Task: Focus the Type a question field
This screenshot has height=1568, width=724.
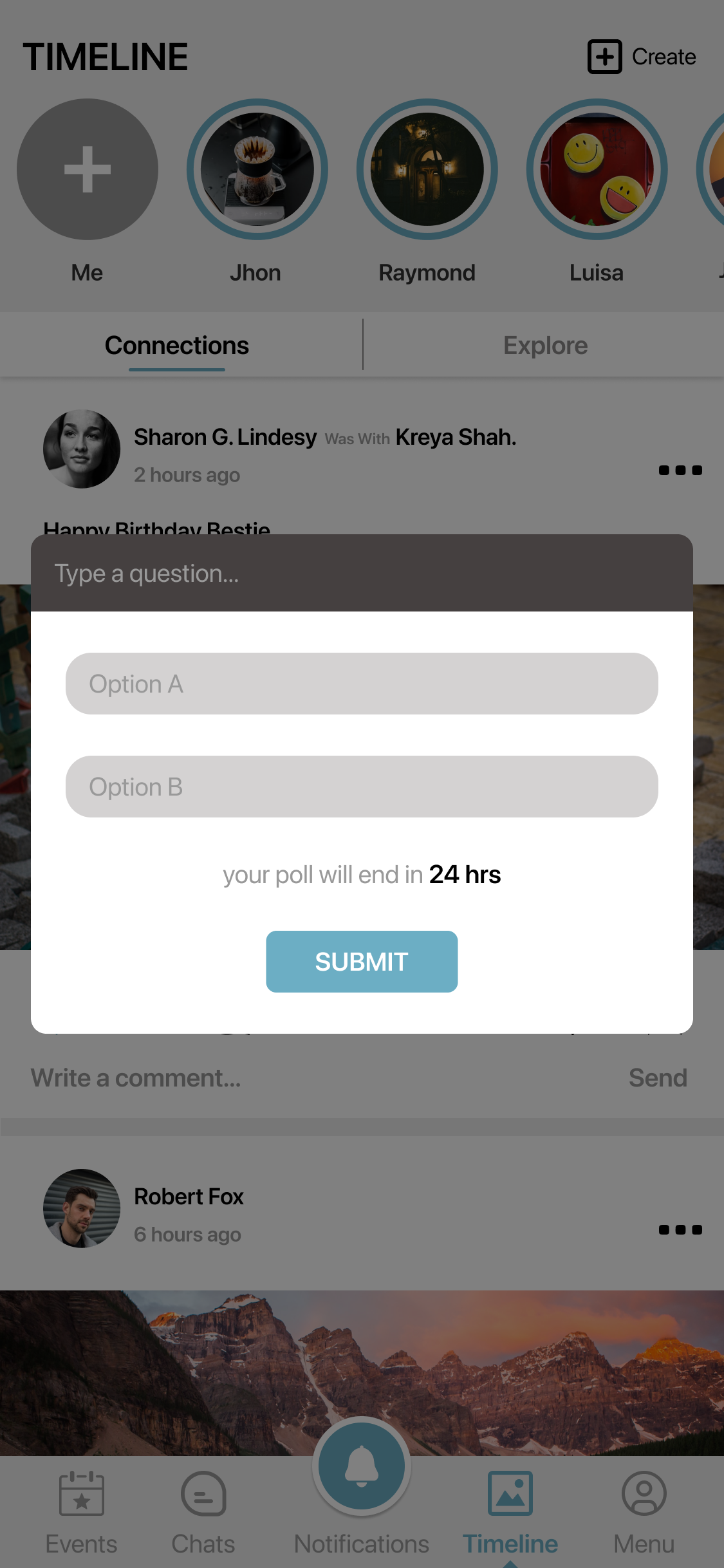Action: tap(360, 574)
